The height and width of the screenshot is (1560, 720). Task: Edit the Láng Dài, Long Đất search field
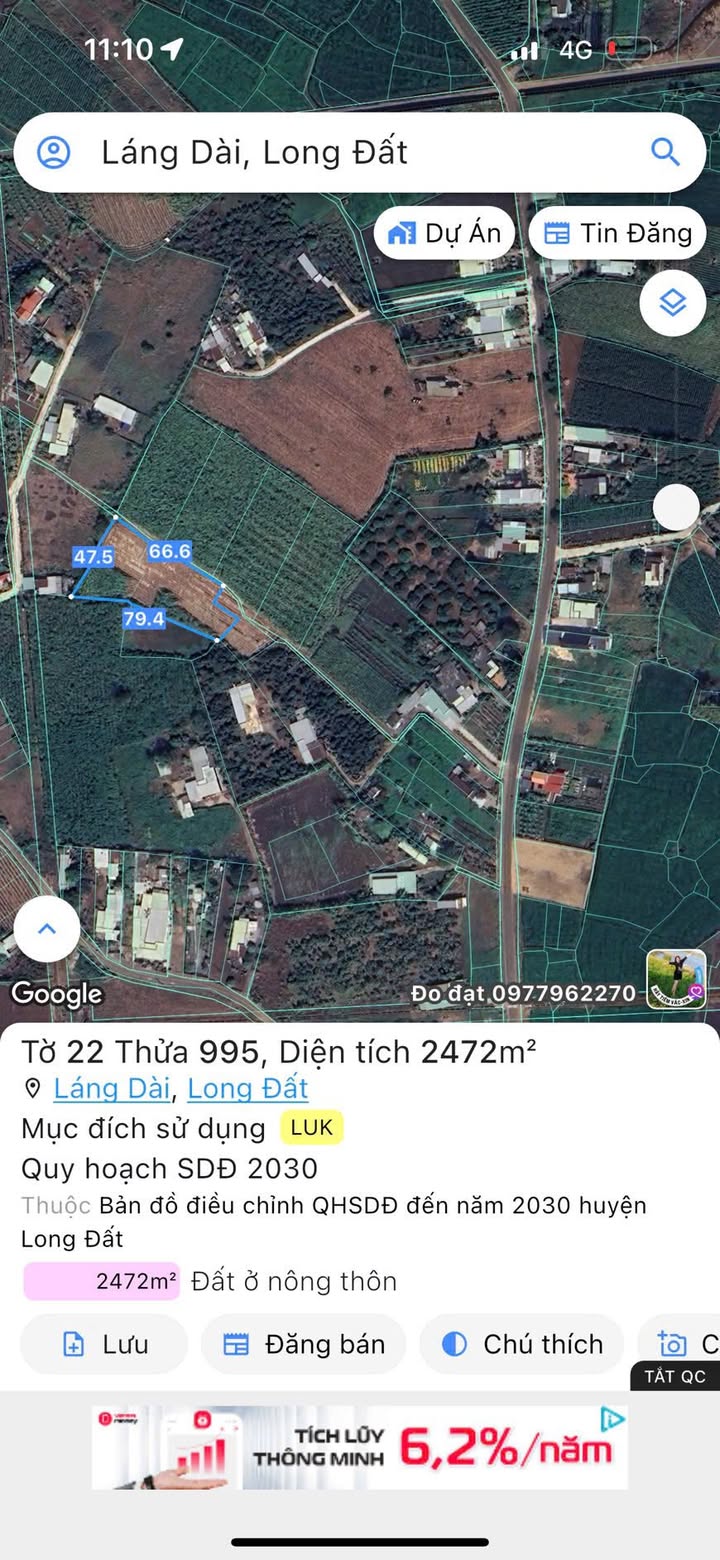point(360,152)
